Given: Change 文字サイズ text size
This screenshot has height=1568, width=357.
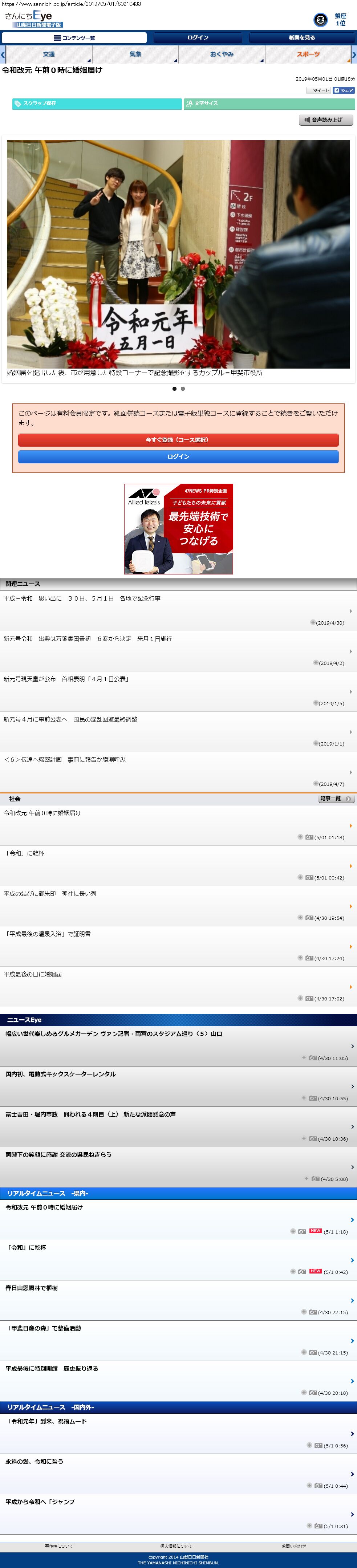Looking at the screenshot, I should click(x=269, y=104).
